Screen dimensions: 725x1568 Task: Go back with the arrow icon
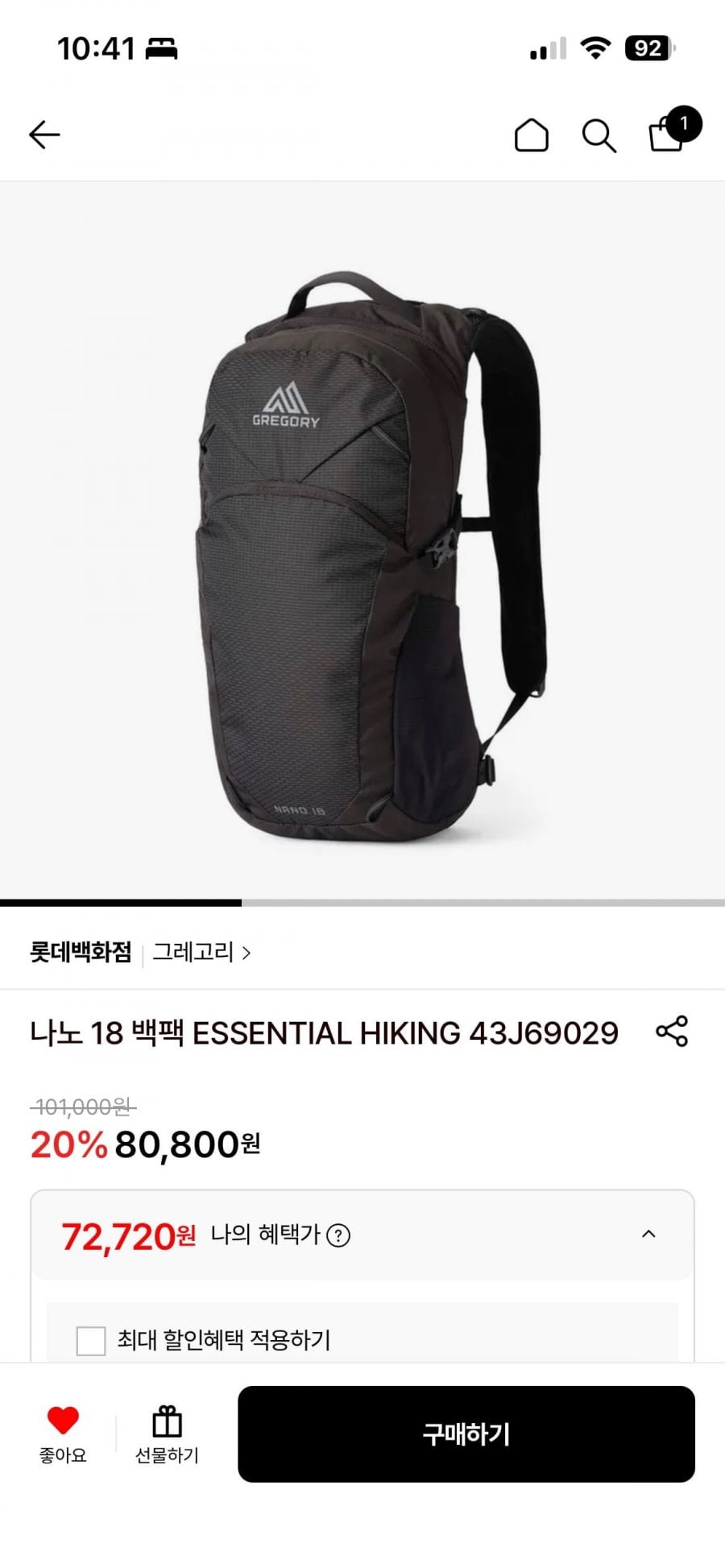pos(44,134)
